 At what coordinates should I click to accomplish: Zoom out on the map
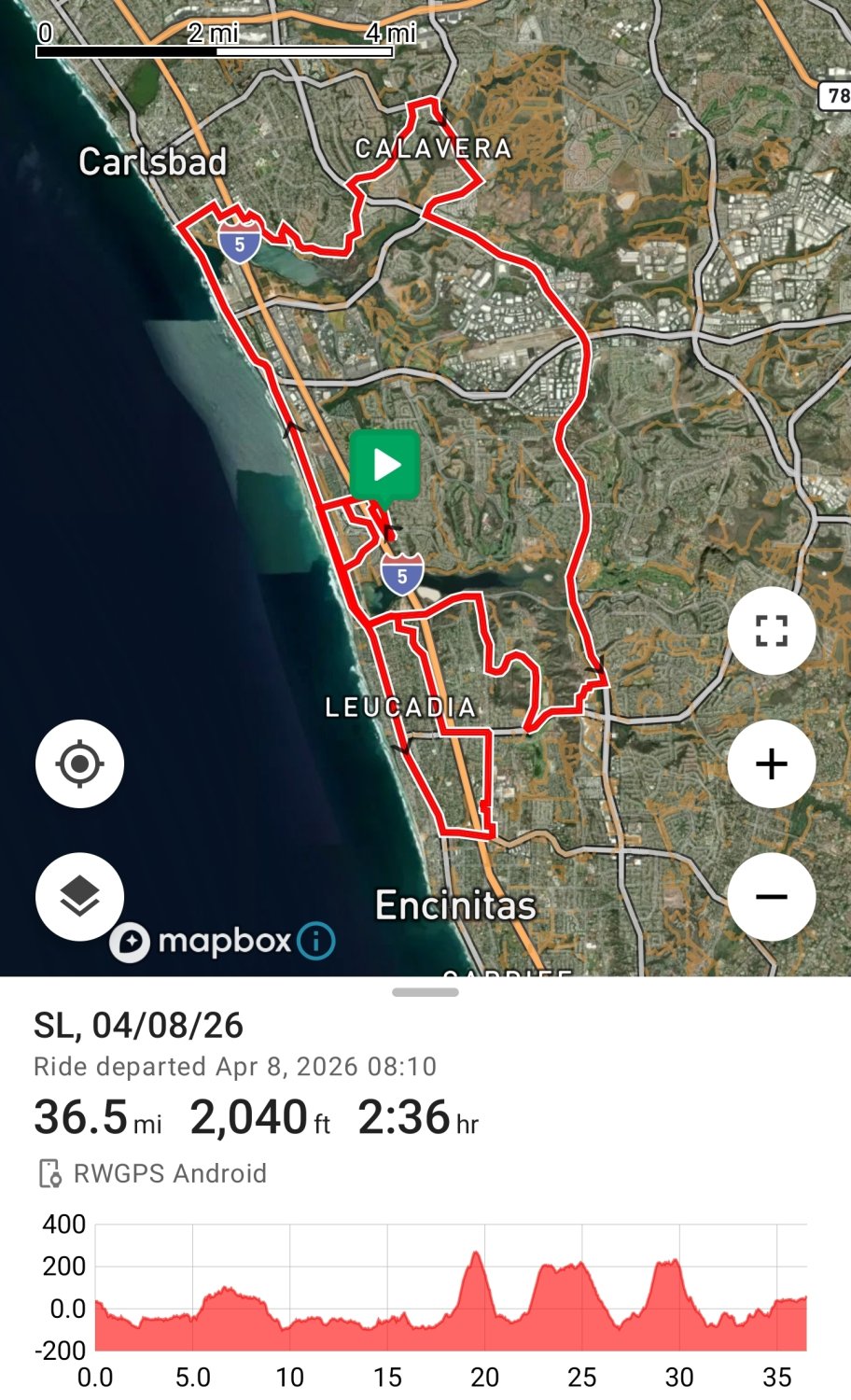(x=771, y=895)
